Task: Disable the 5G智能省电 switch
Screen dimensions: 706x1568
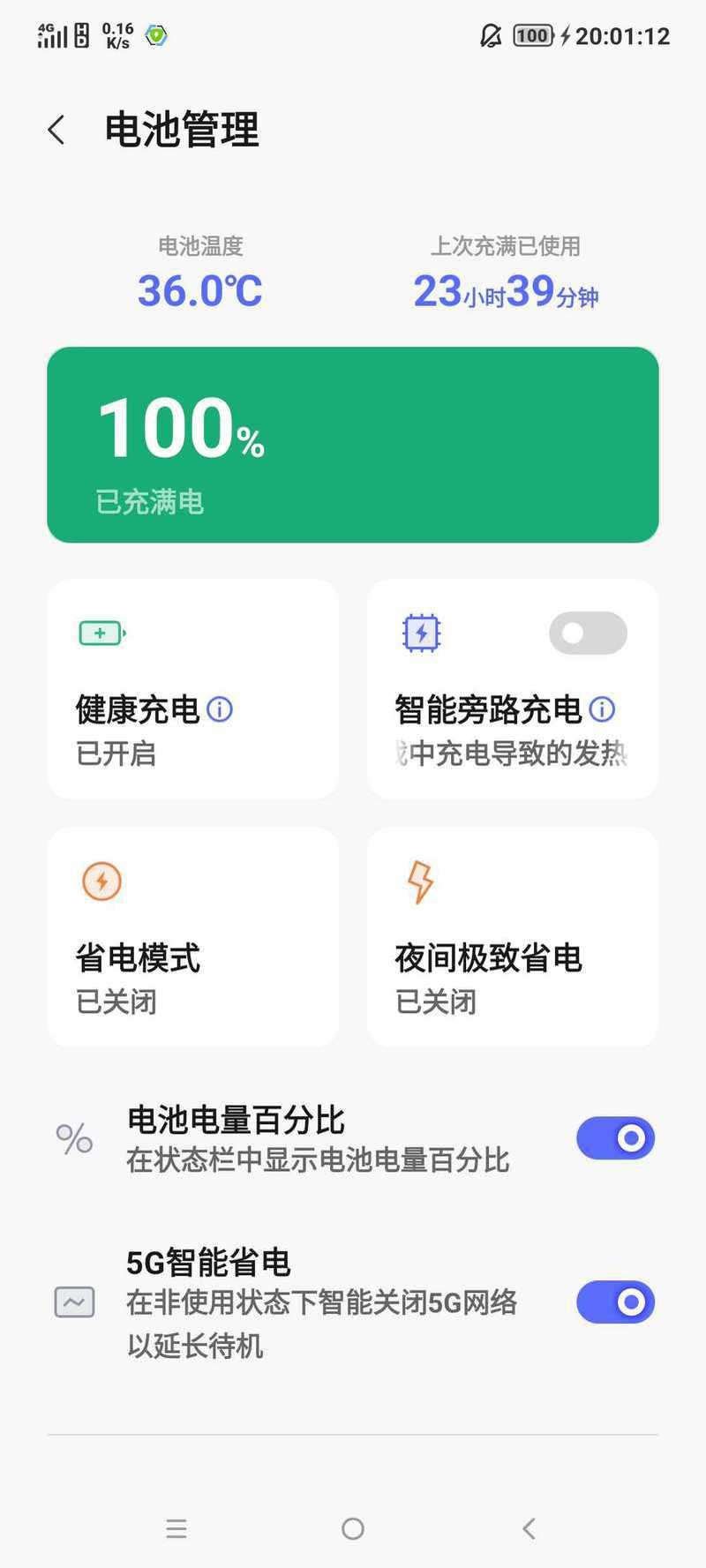Action: point(615,1302)
